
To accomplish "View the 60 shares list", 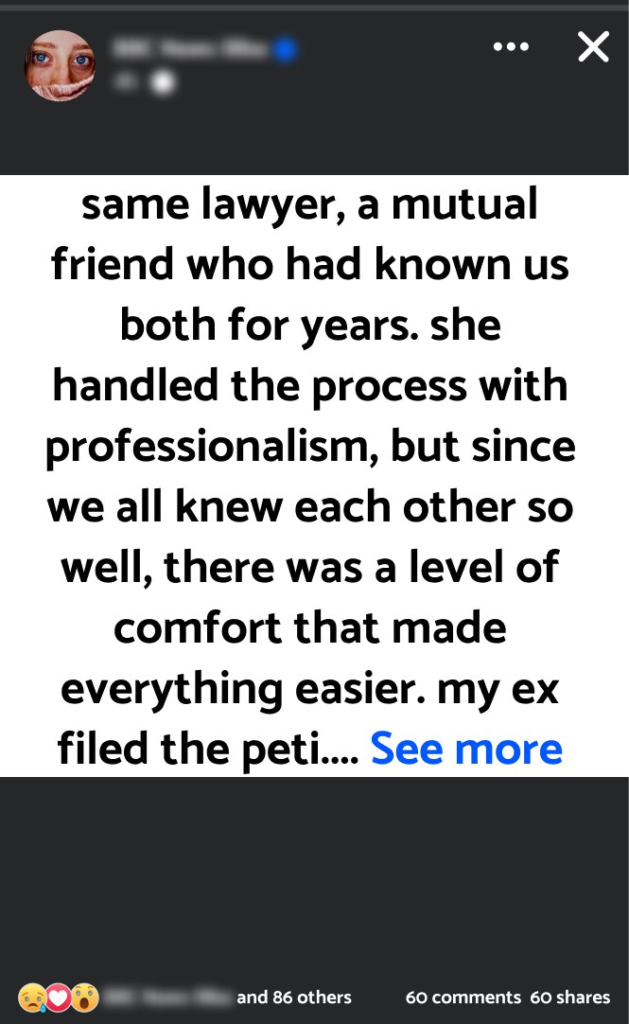I will point(569,997).
